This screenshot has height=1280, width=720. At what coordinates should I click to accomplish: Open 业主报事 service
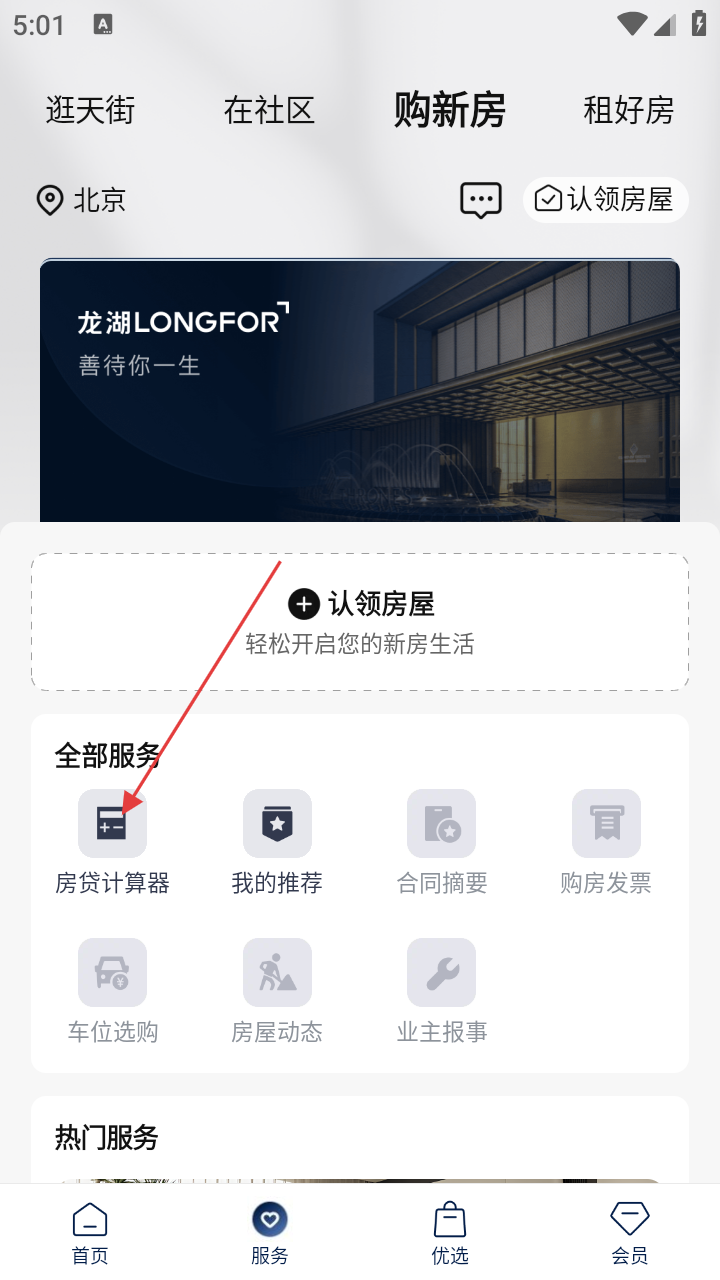pos(441,990)
